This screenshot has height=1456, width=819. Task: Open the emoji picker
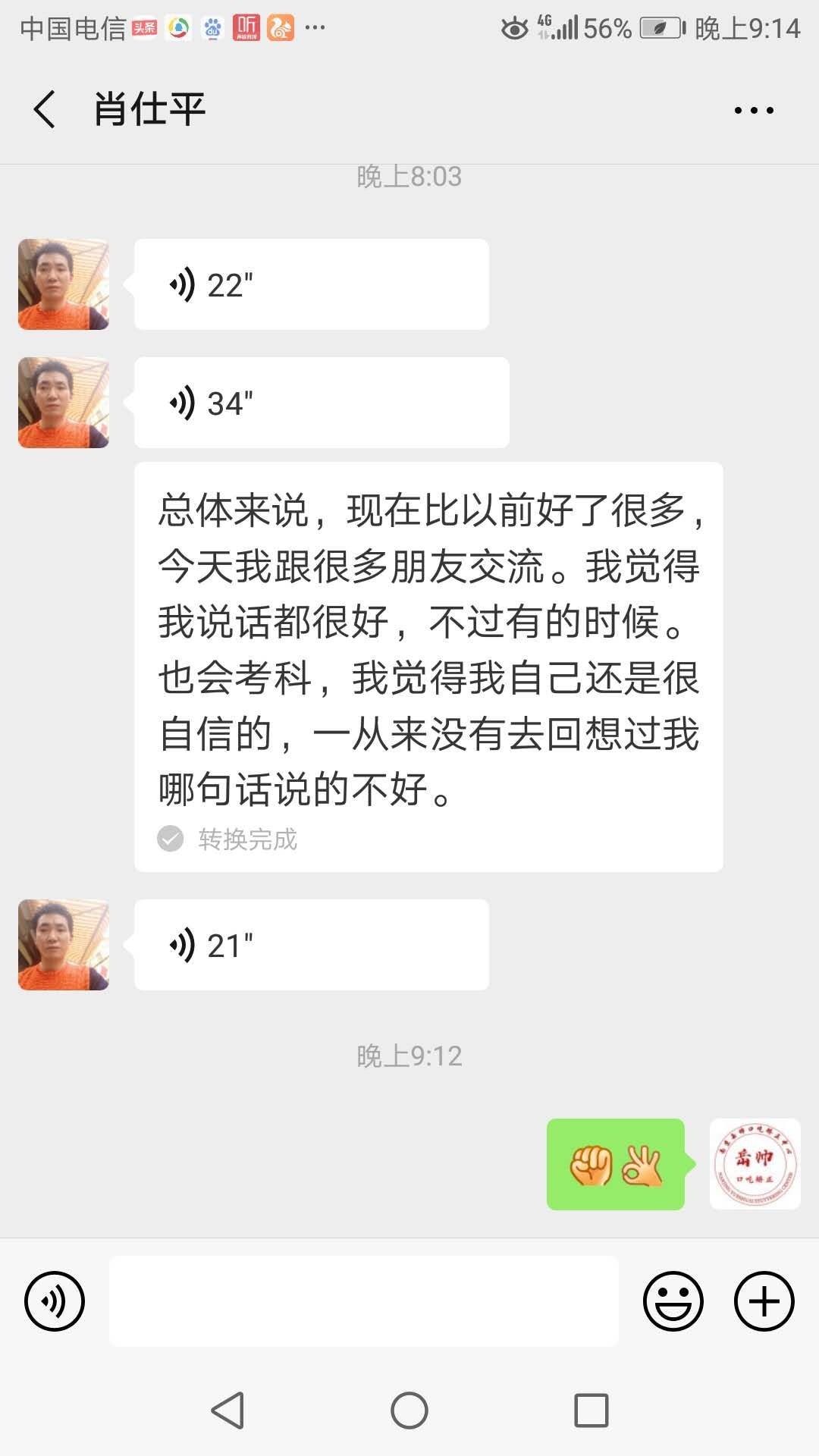[673, 1301]
